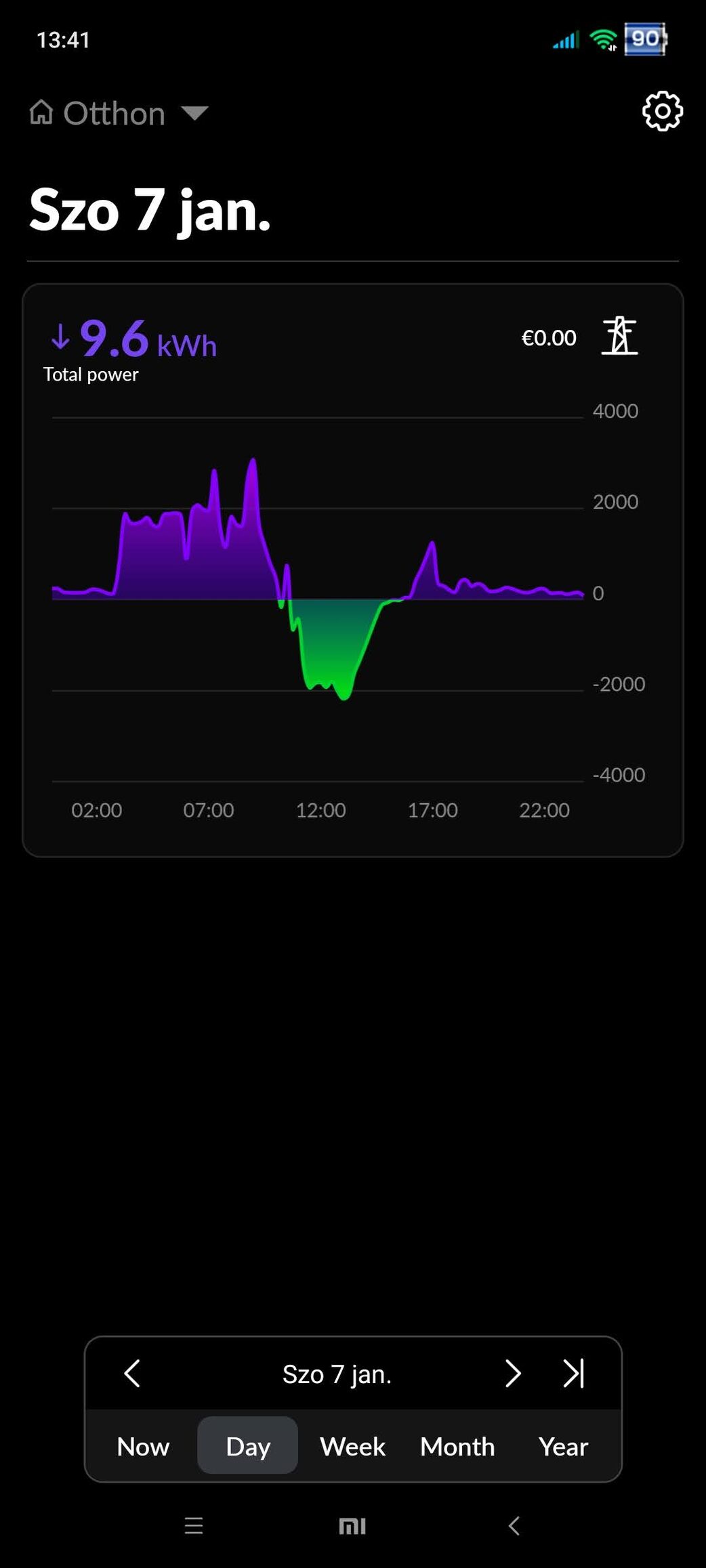Switch to the Year view
Screen dimensions: 706x1568
click(563, 1446)
